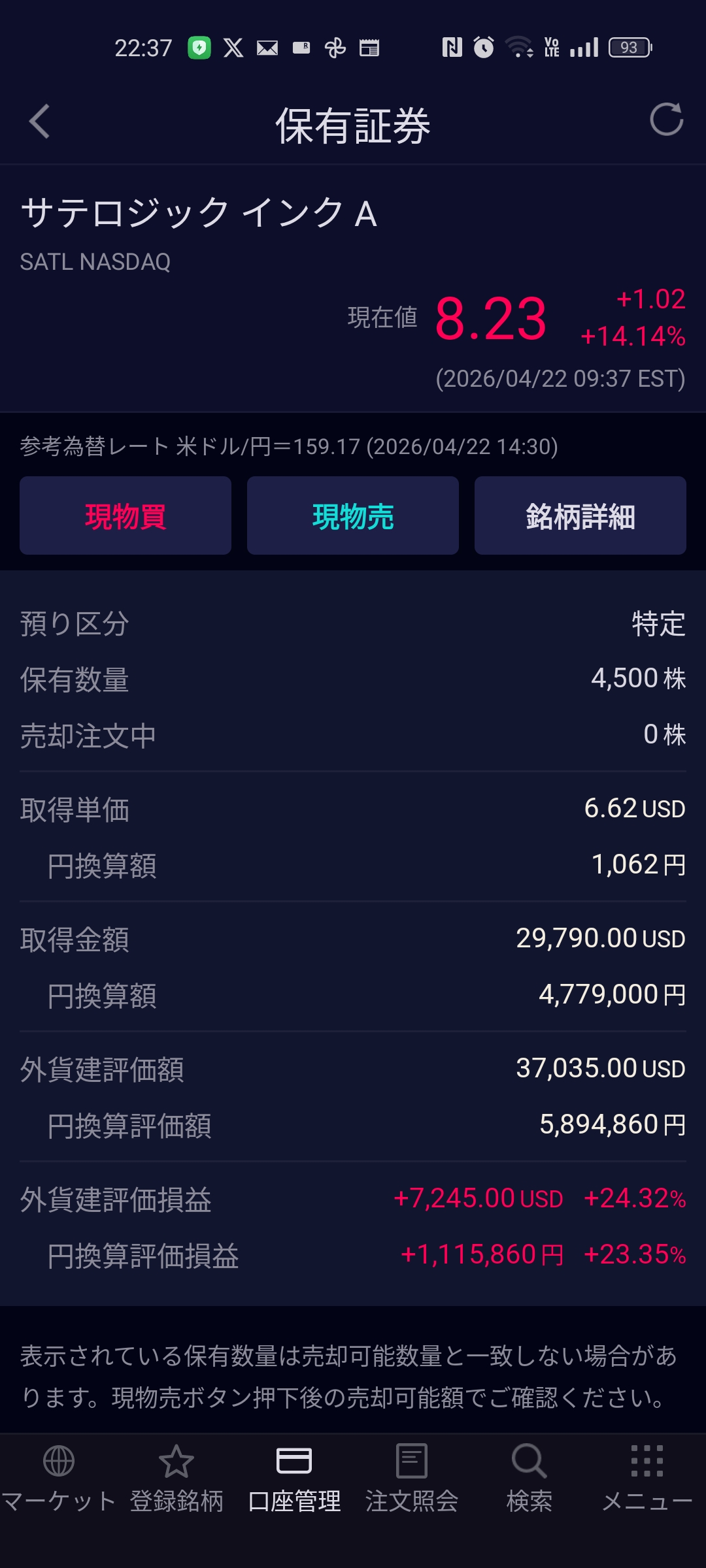Open 銘柄詳細 stock details
Image resolution: width=706 pixels, height=1568 pixels.
580,515
